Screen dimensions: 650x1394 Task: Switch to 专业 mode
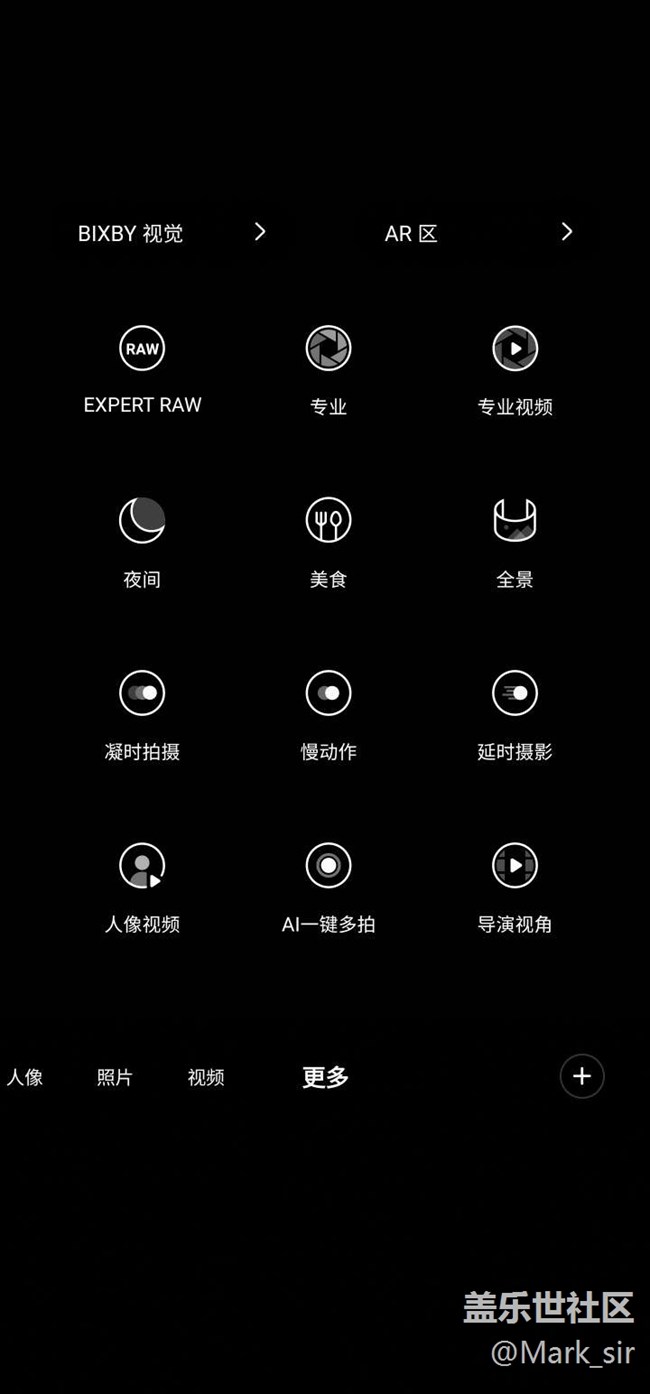click(x=328, y=349)
